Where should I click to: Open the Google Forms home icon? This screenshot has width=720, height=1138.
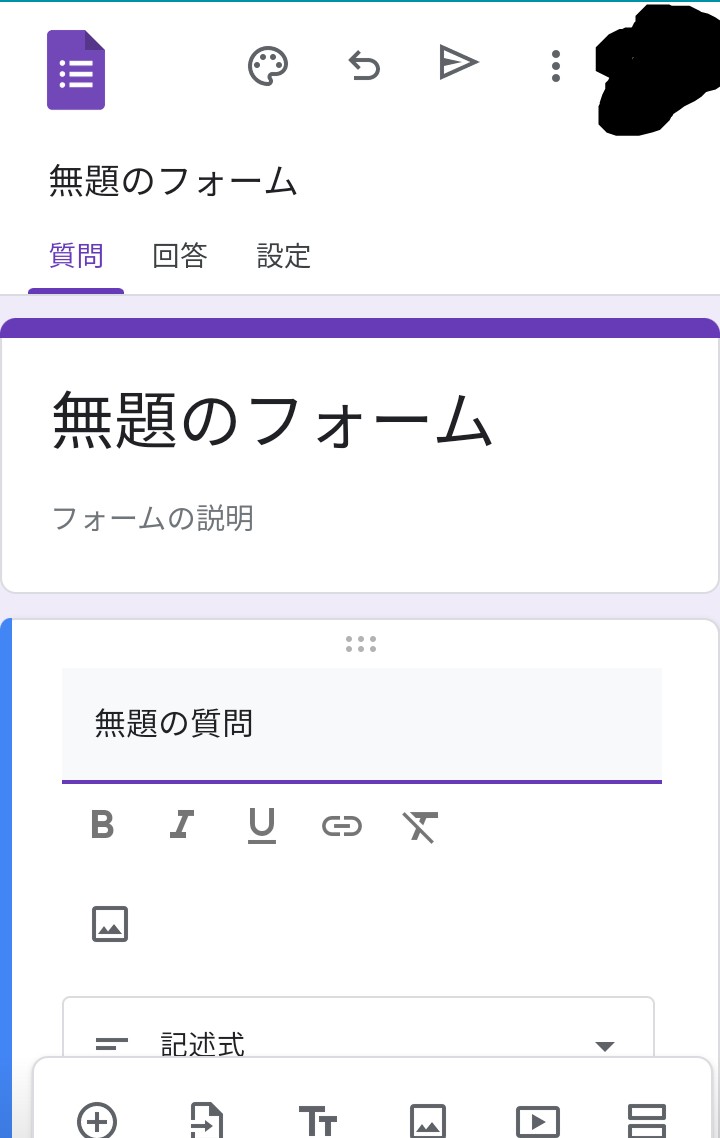76,70
